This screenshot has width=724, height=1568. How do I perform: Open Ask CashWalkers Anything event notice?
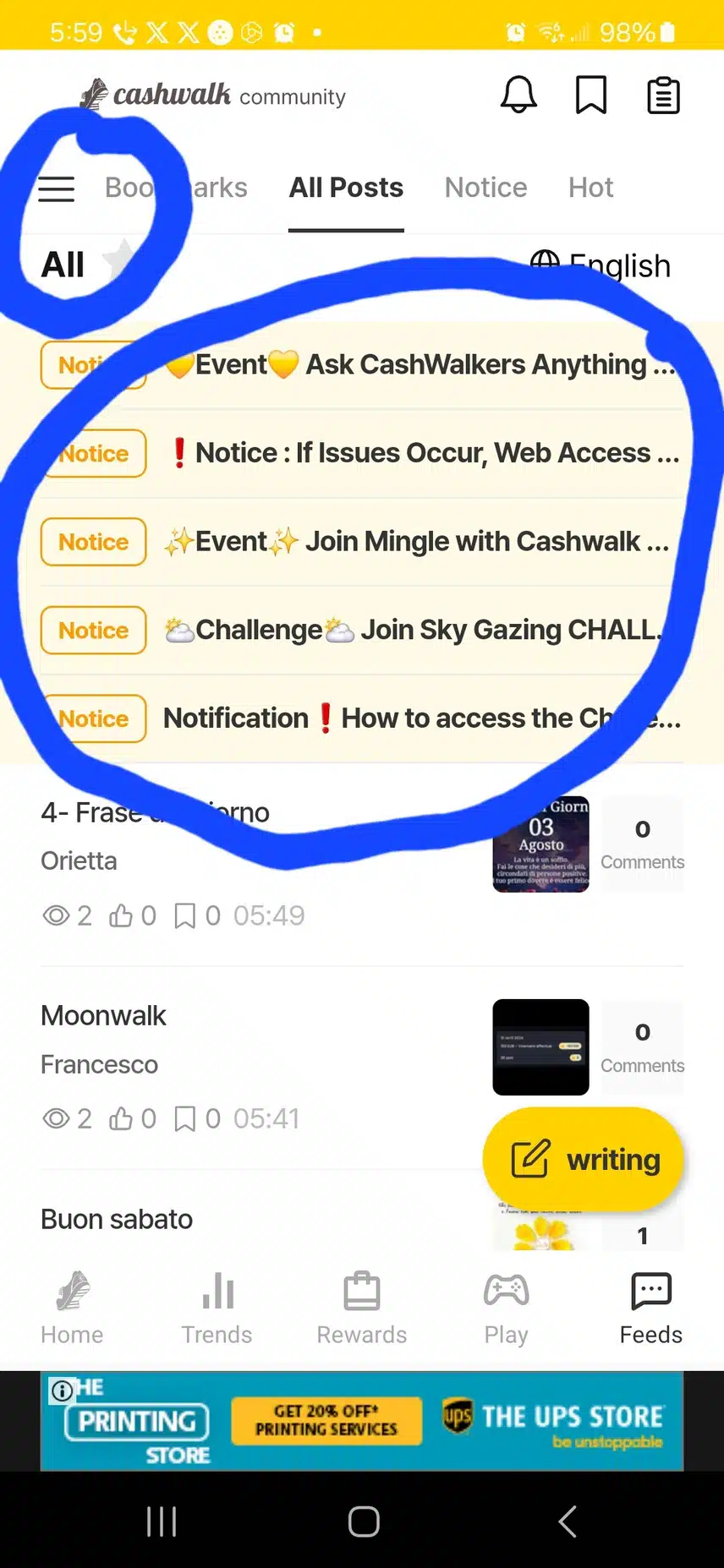[419, 365]
